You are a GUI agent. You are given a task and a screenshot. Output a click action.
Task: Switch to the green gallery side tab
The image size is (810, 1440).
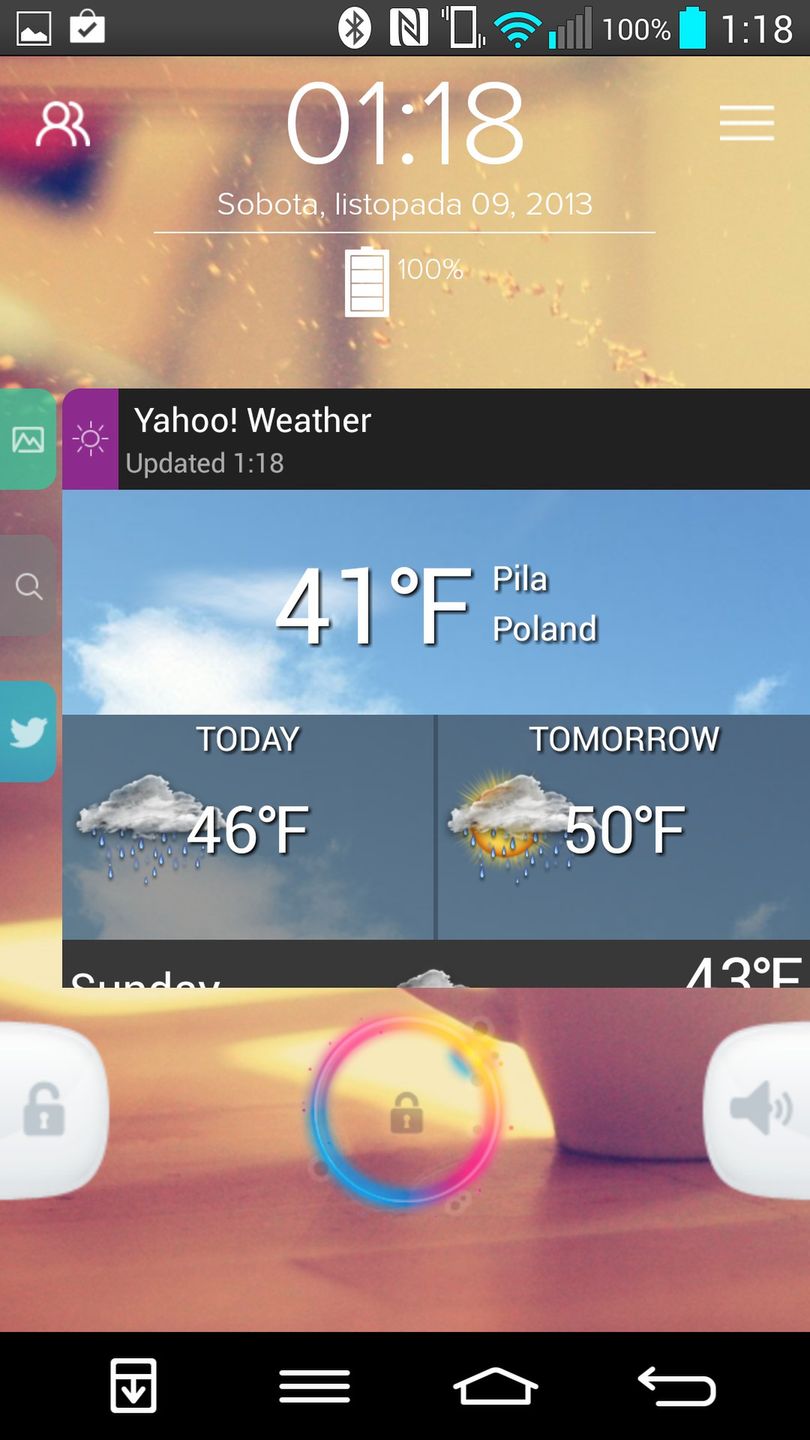coord(28,439)
